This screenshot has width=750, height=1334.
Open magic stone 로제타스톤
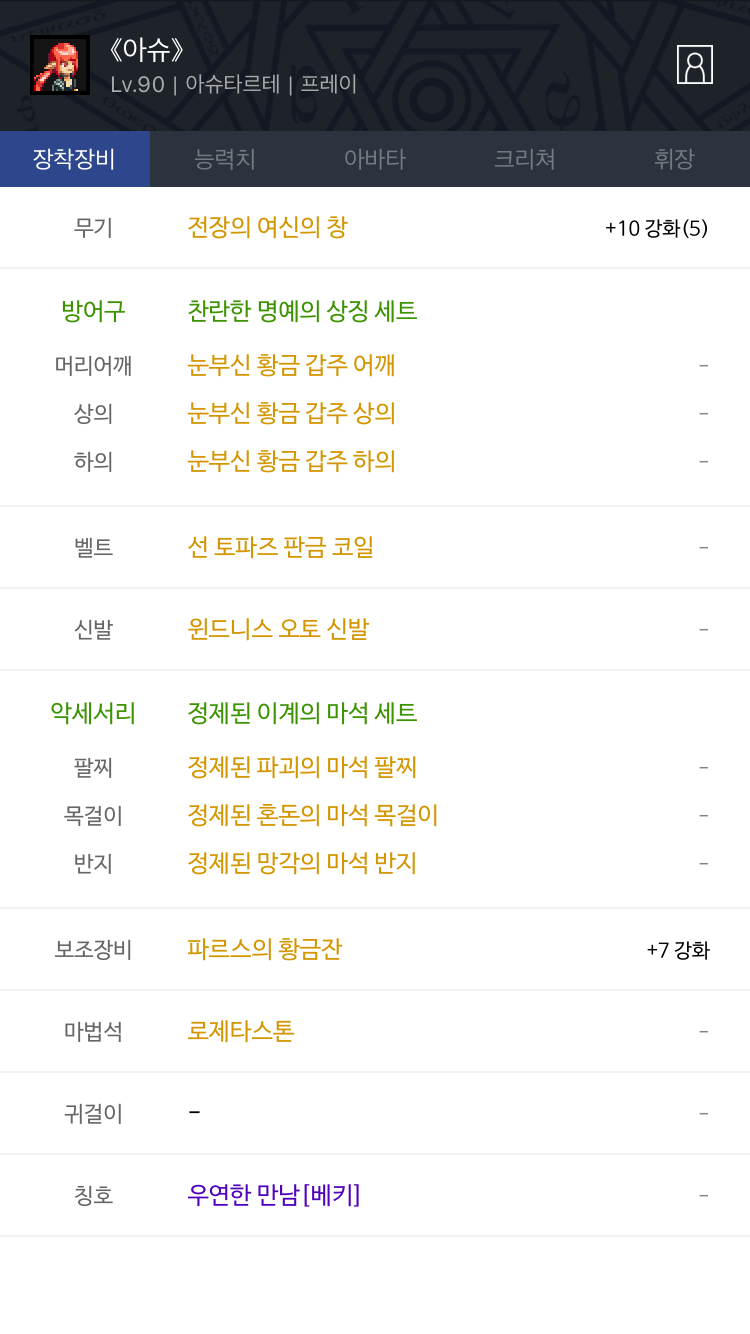[x=241, y=1031]
